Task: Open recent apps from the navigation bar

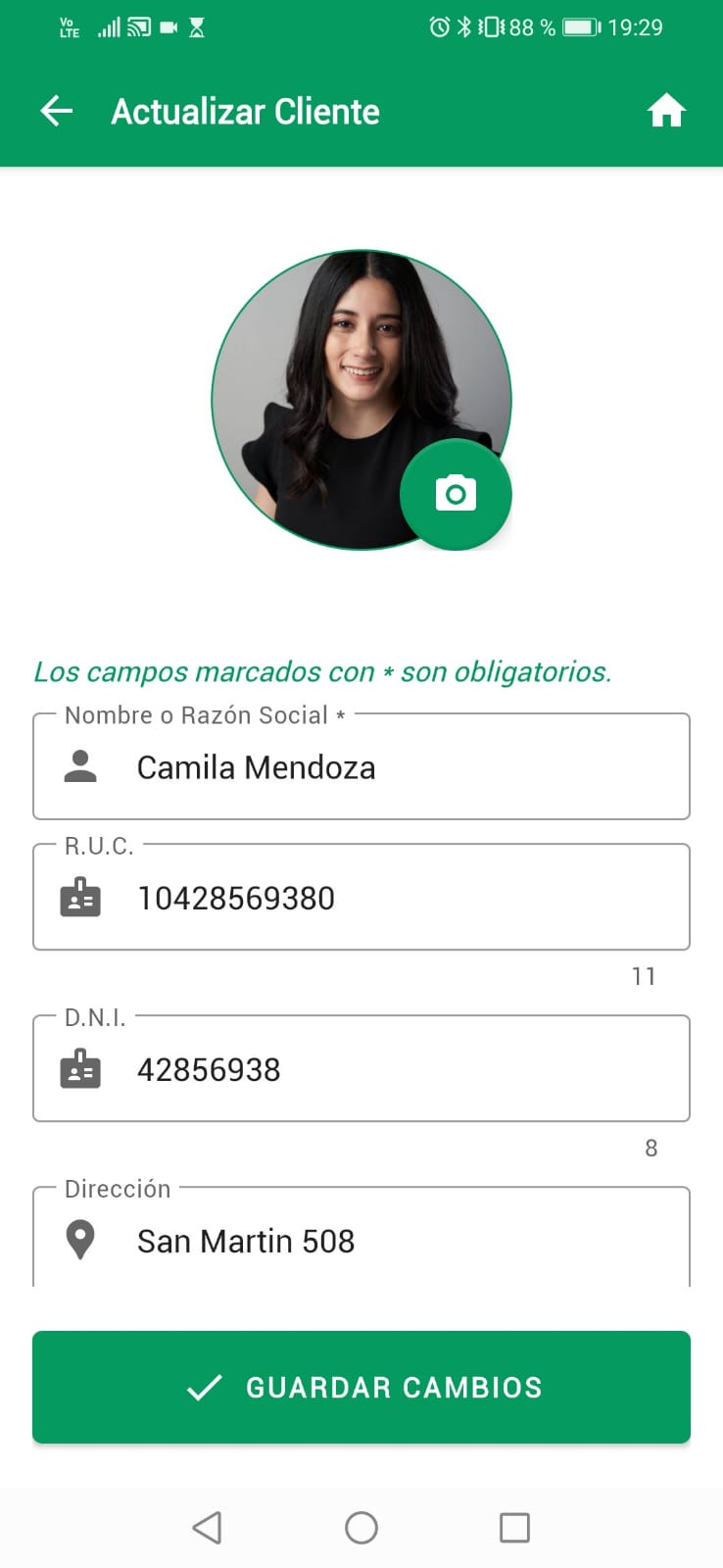Action: (x=514, y=1527)
